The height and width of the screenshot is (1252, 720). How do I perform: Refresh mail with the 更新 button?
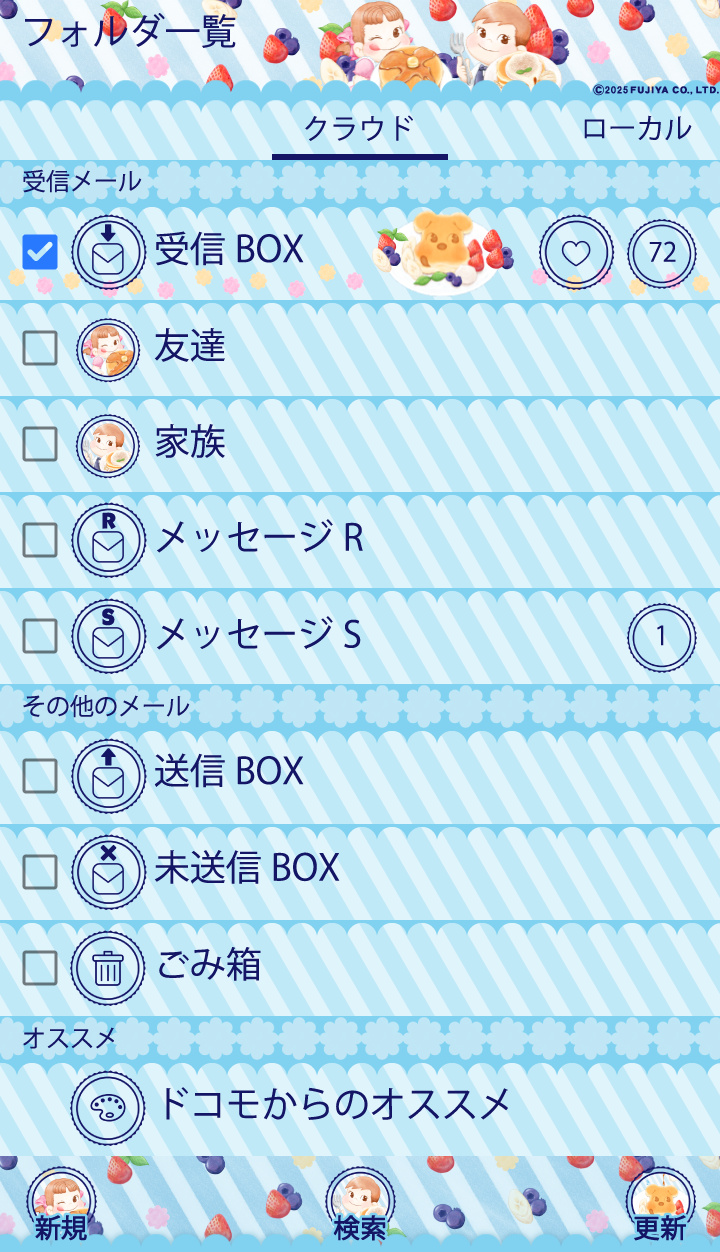660,1206
